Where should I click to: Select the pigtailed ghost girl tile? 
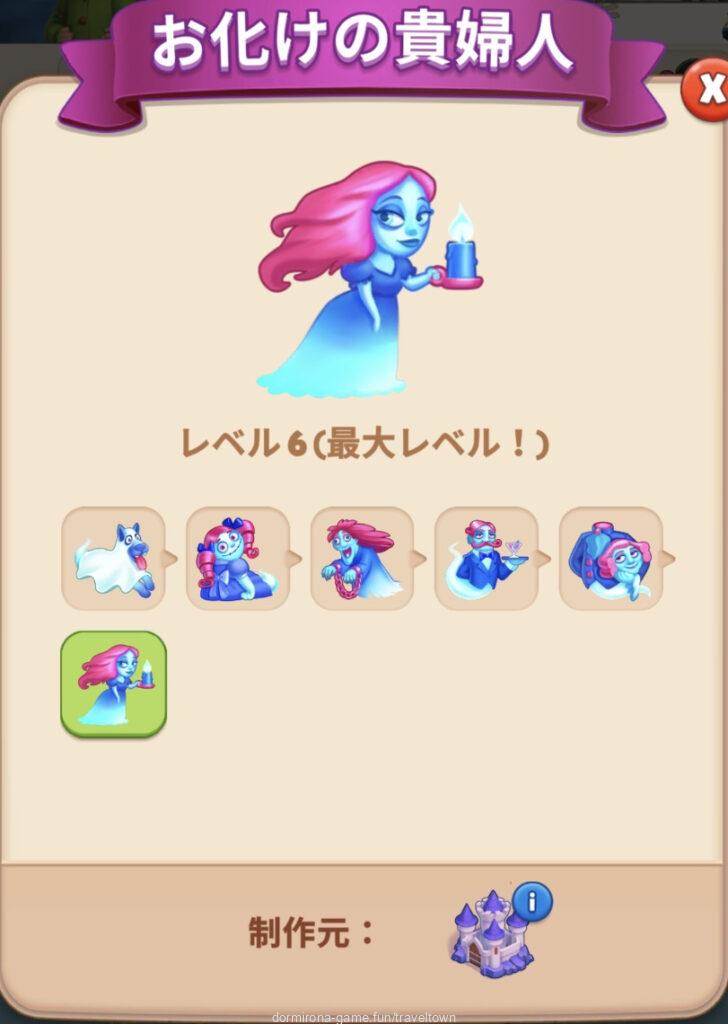[x=237, y=558]
